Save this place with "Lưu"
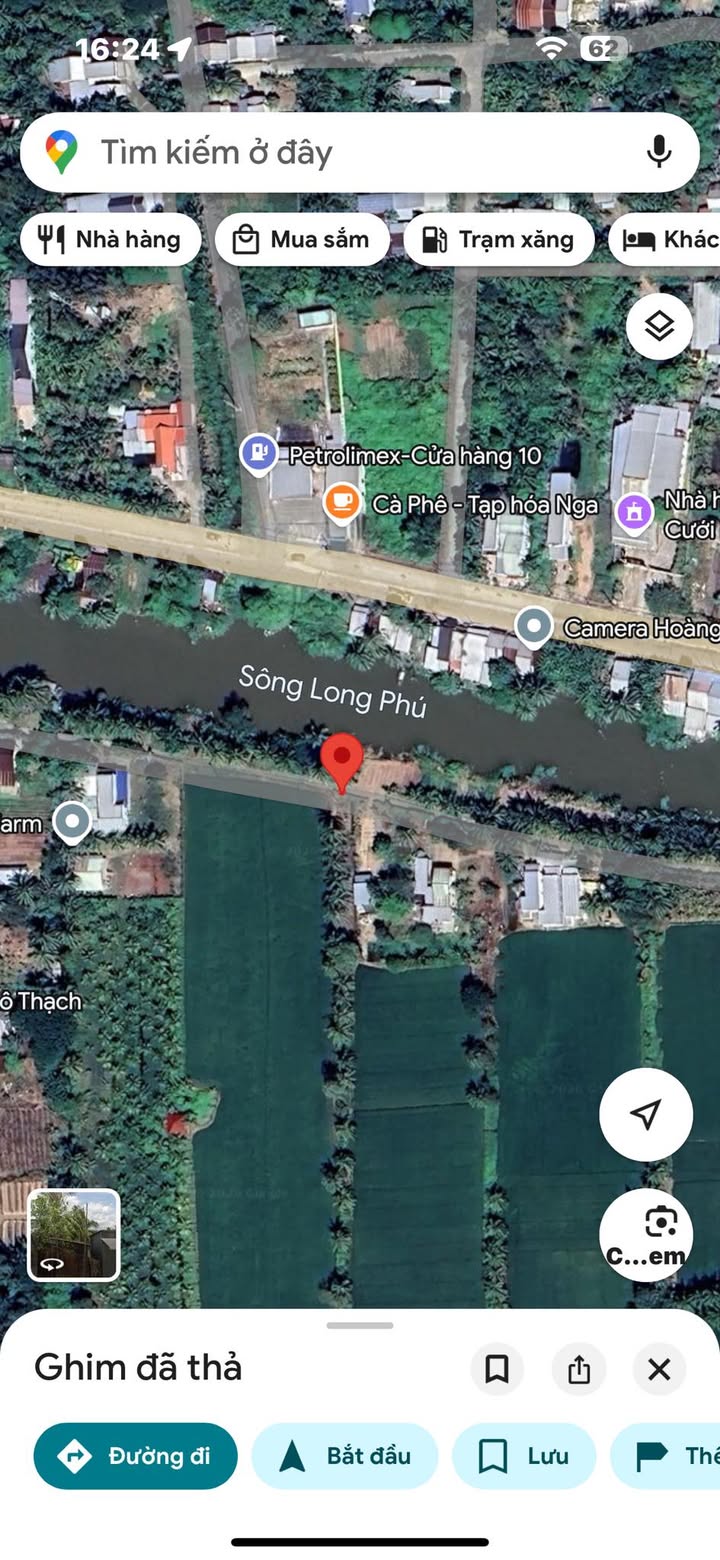 (x=524, y=1456)
